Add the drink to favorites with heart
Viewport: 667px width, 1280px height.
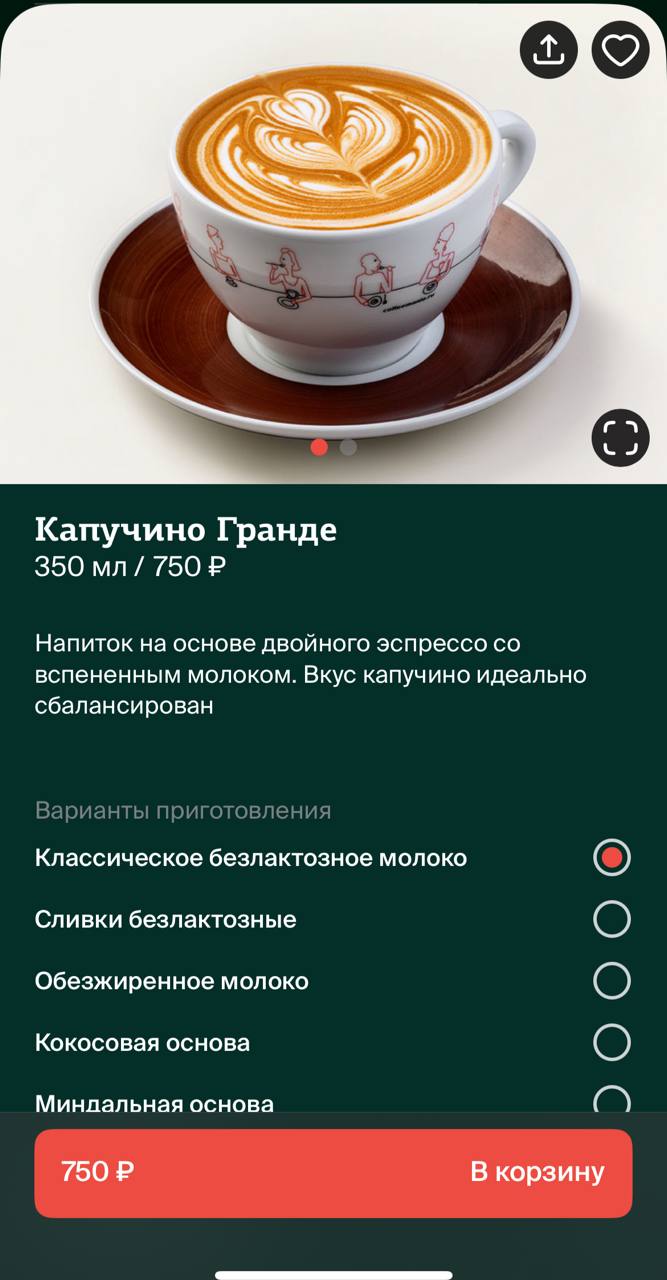pyautogui.click(x=621, y=49)
